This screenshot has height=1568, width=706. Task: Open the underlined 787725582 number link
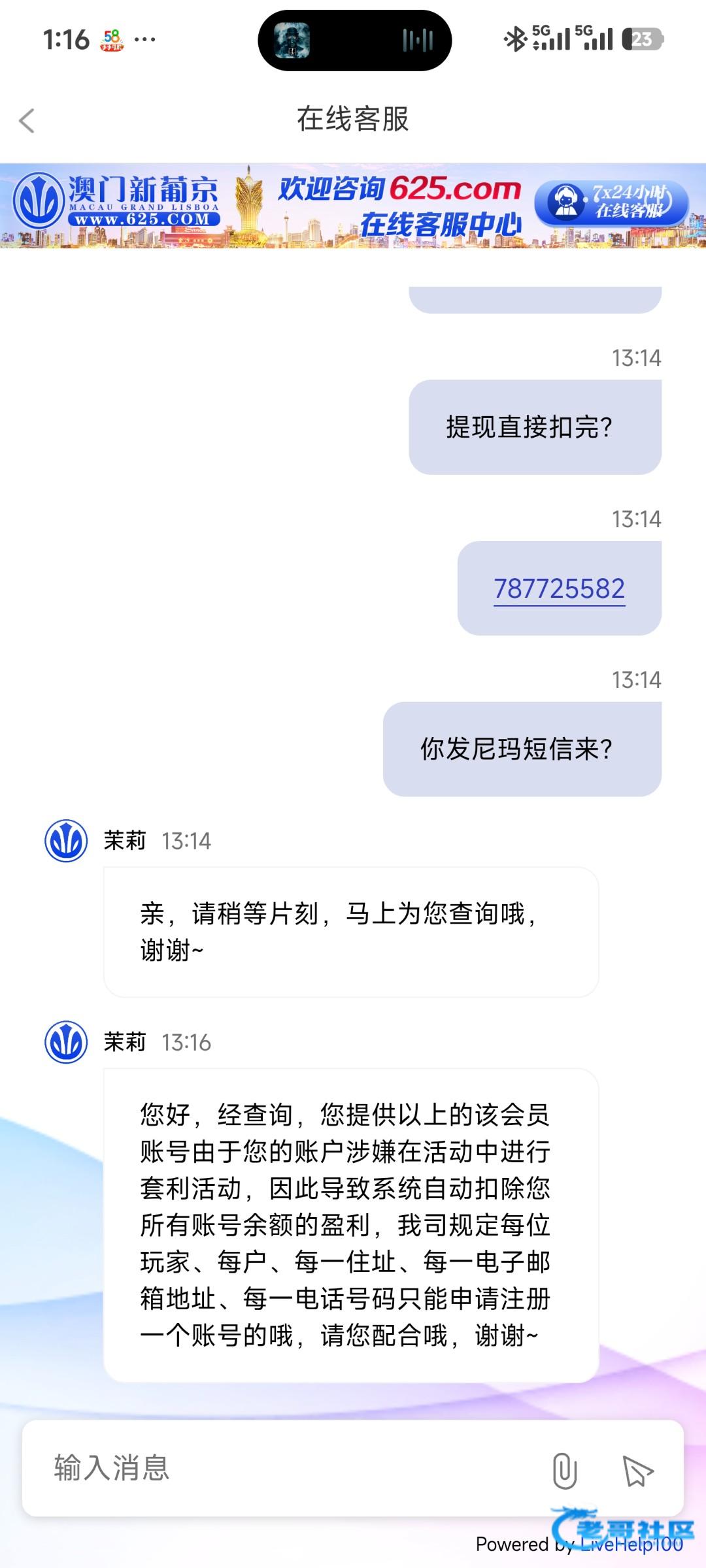click(x=559, y=589)
